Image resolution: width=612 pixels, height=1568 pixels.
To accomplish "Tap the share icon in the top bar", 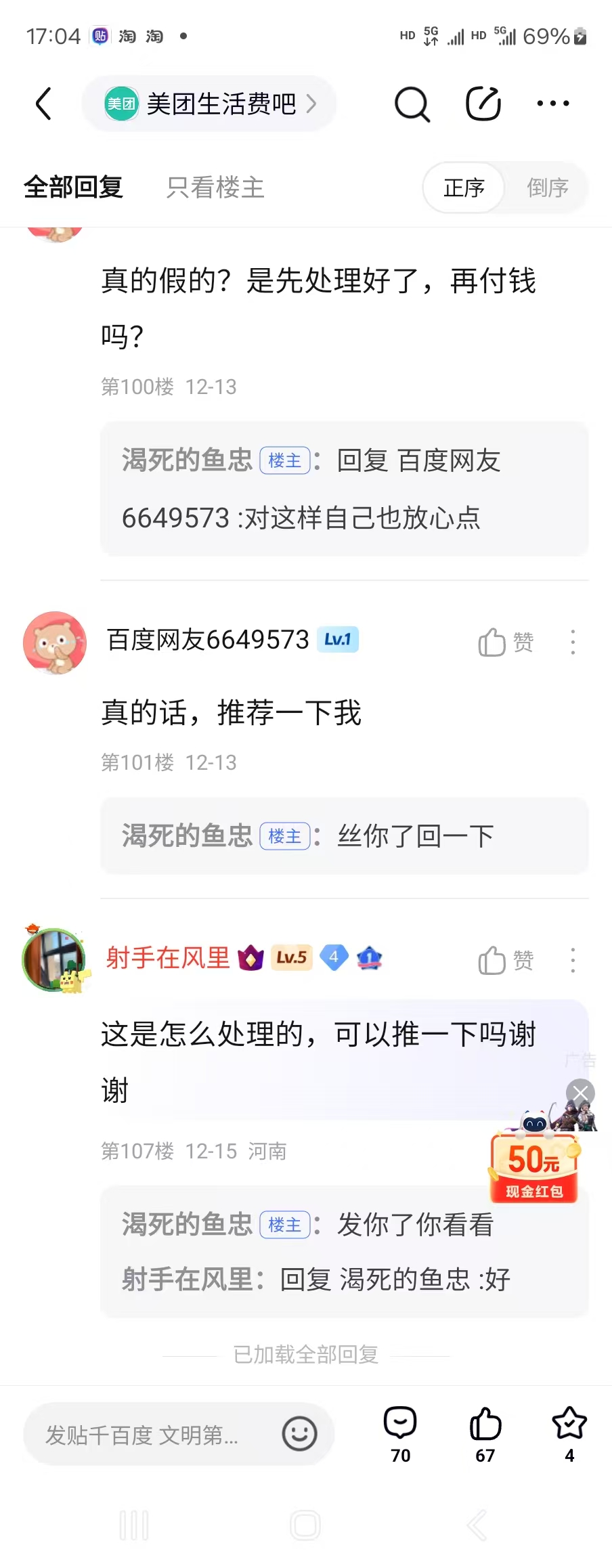I will [x=483, y=104].
